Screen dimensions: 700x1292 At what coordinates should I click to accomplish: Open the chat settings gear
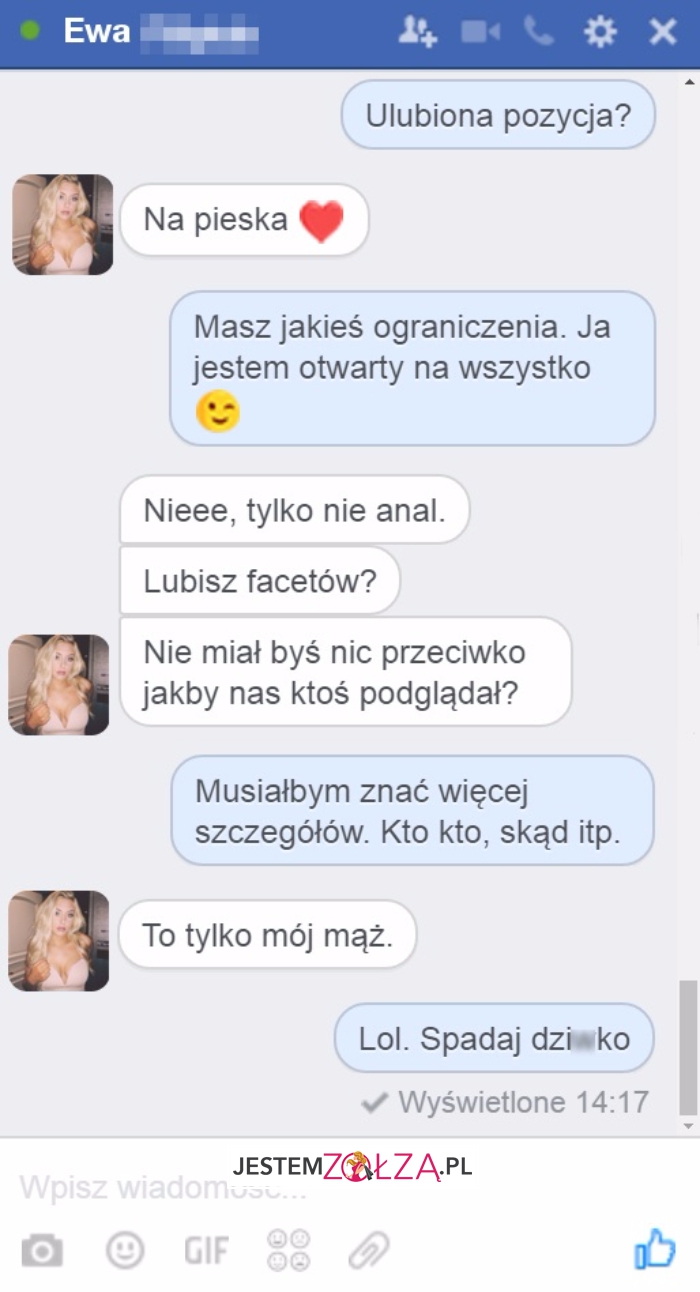coord(599,32)
